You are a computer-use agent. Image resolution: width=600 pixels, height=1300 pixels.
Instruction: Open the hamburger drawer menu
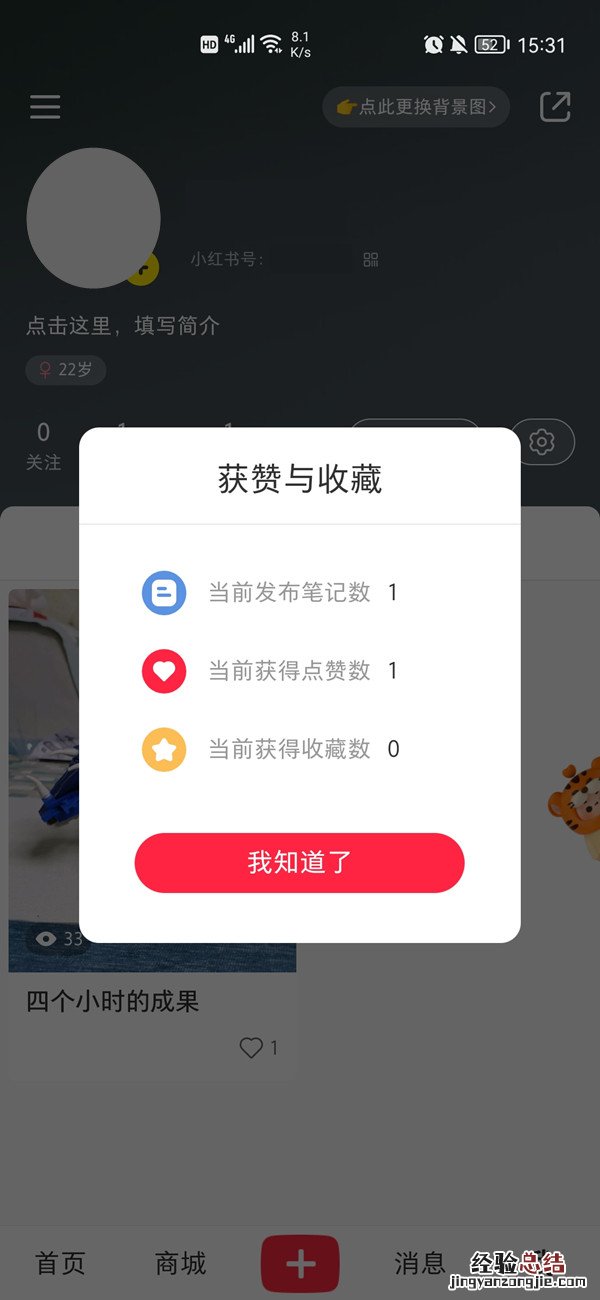[x=45, y=107]
